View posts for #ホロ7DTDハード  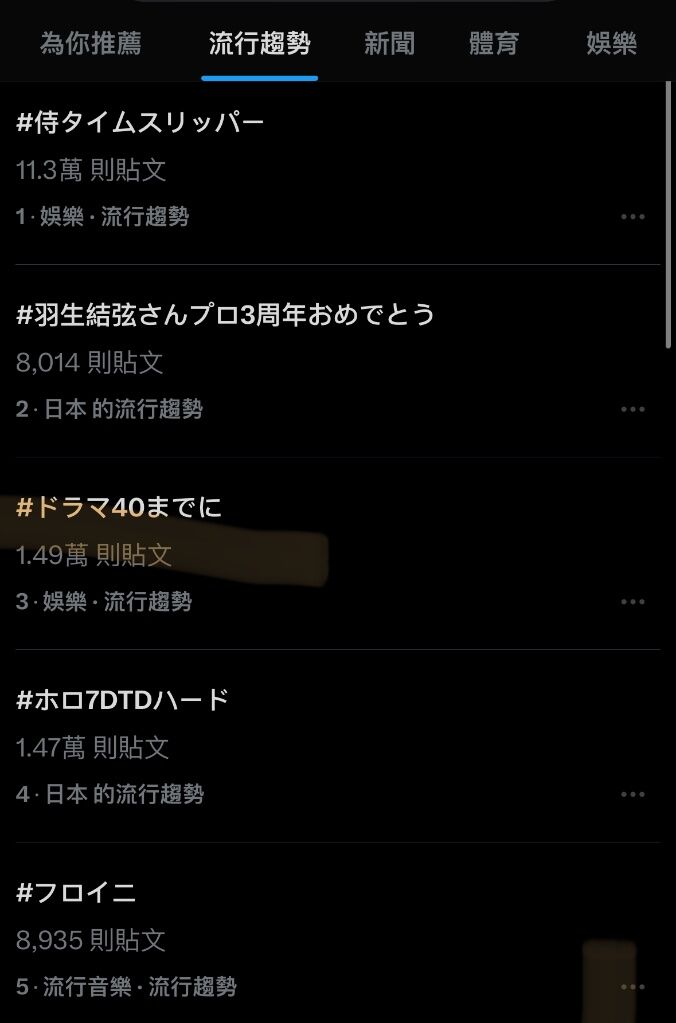pyautogui.click(x=123, y=700)
